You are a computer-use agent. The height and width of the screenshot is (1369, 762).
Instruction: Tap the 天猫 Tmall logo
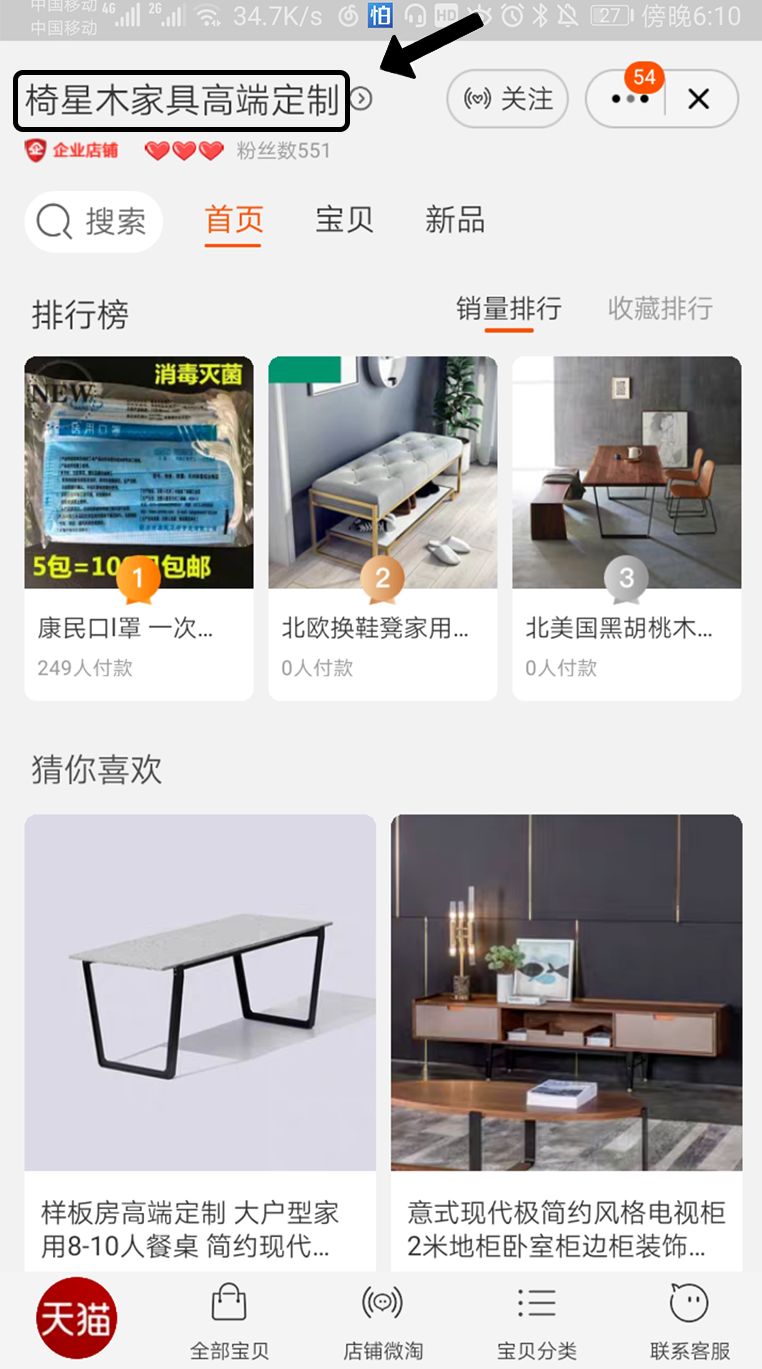click(x=75, y=1318)
